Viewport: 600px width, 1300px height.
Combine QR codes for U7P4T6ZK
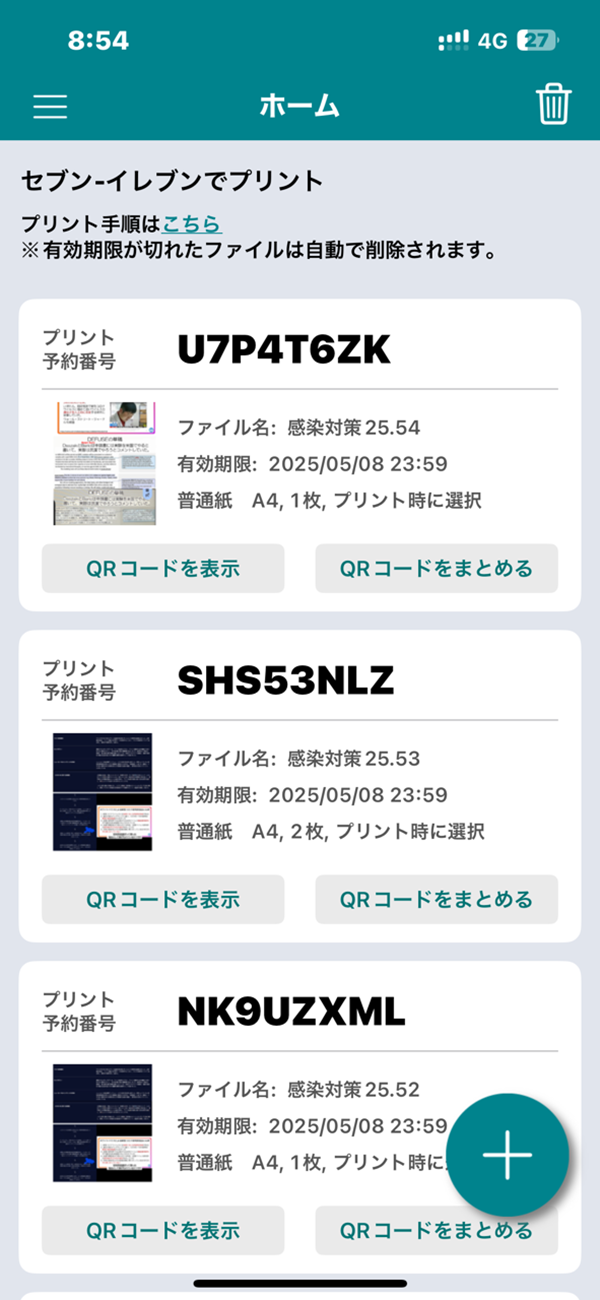coord(436,569)
